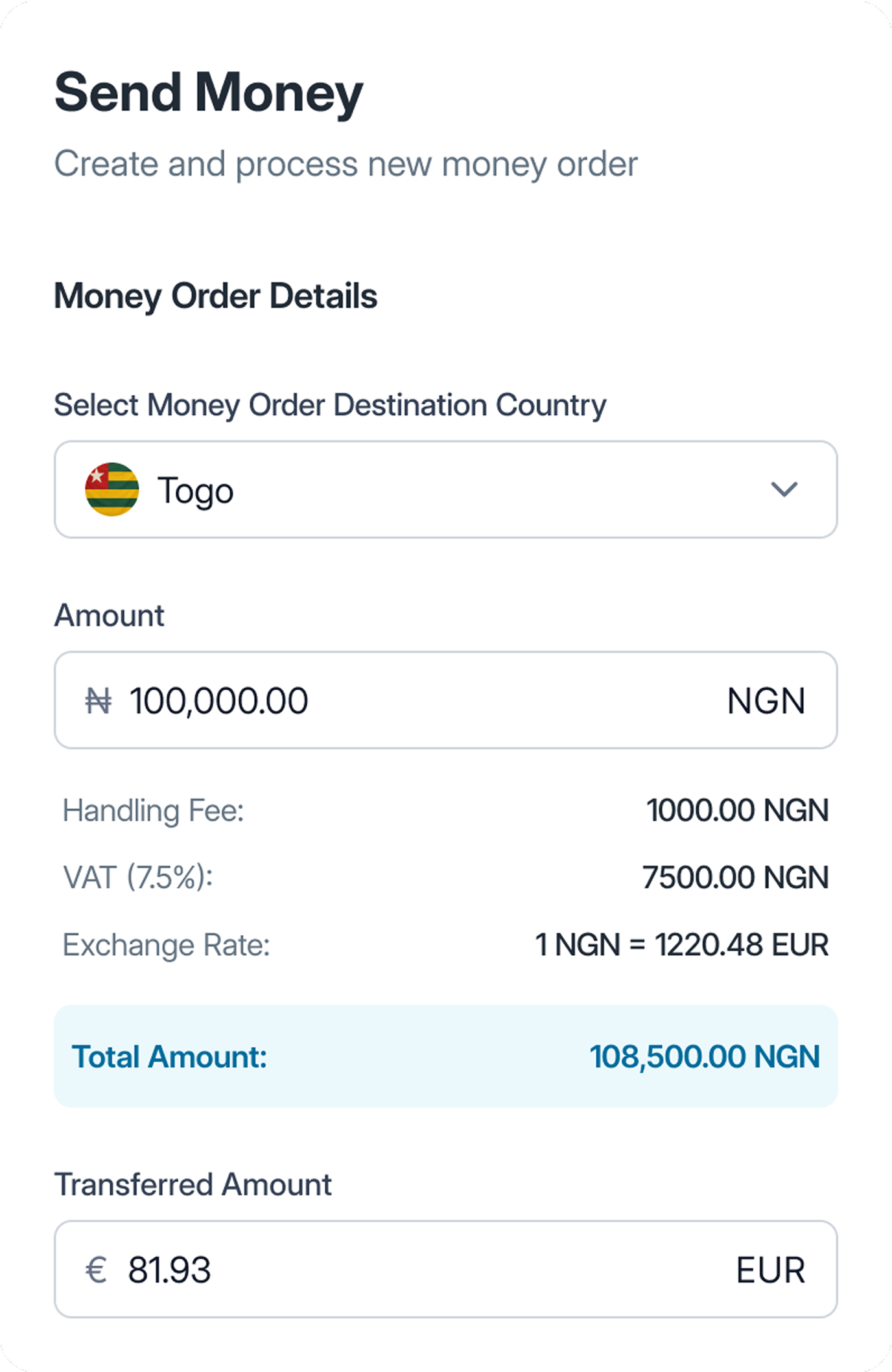Click inside the Amount input field
892x1372 pixels.
(389, 701)
